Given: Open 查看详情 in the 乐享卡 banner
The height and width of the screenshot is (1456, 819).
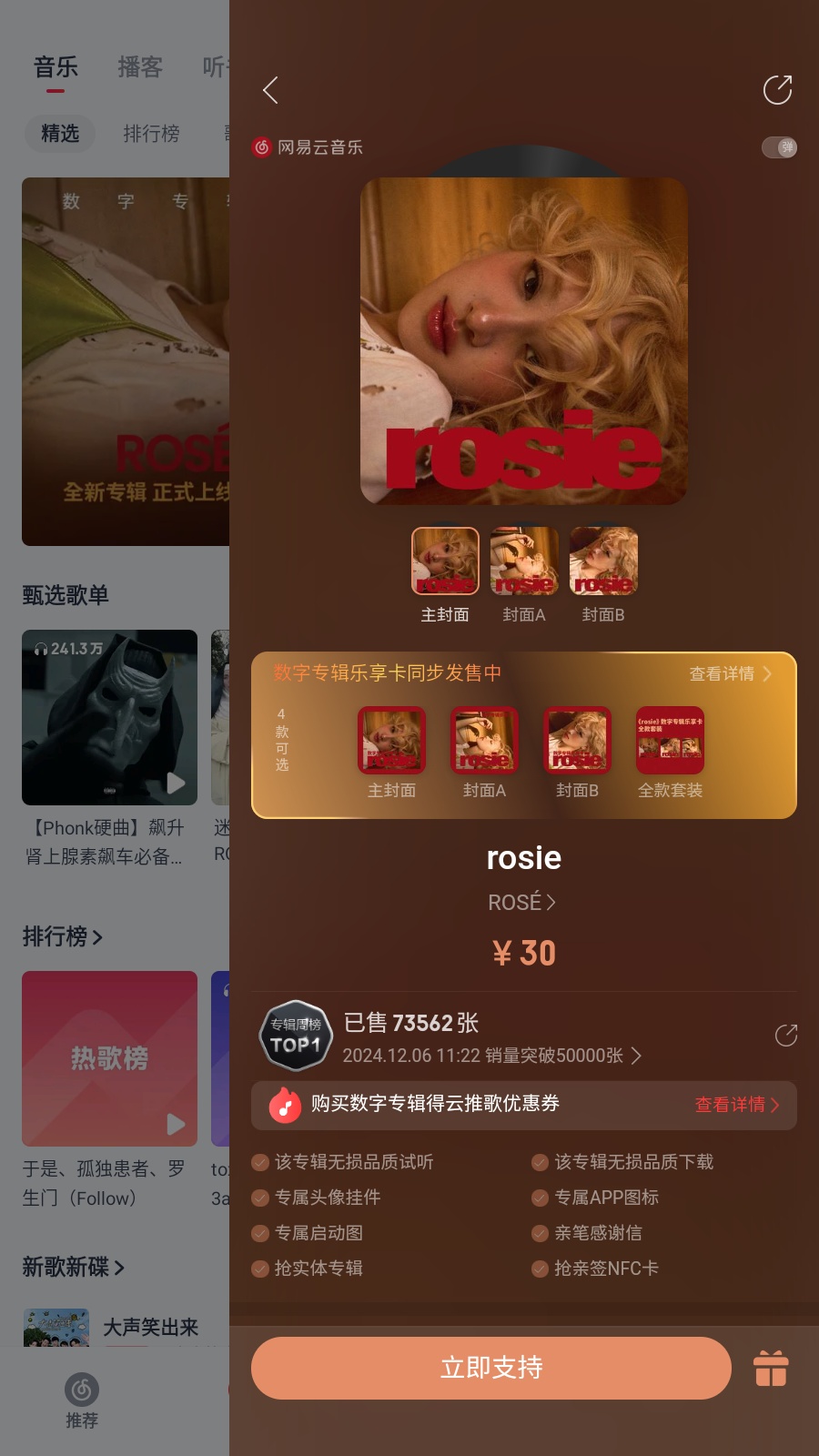Looking at the screenshot, I should point(730,673).
